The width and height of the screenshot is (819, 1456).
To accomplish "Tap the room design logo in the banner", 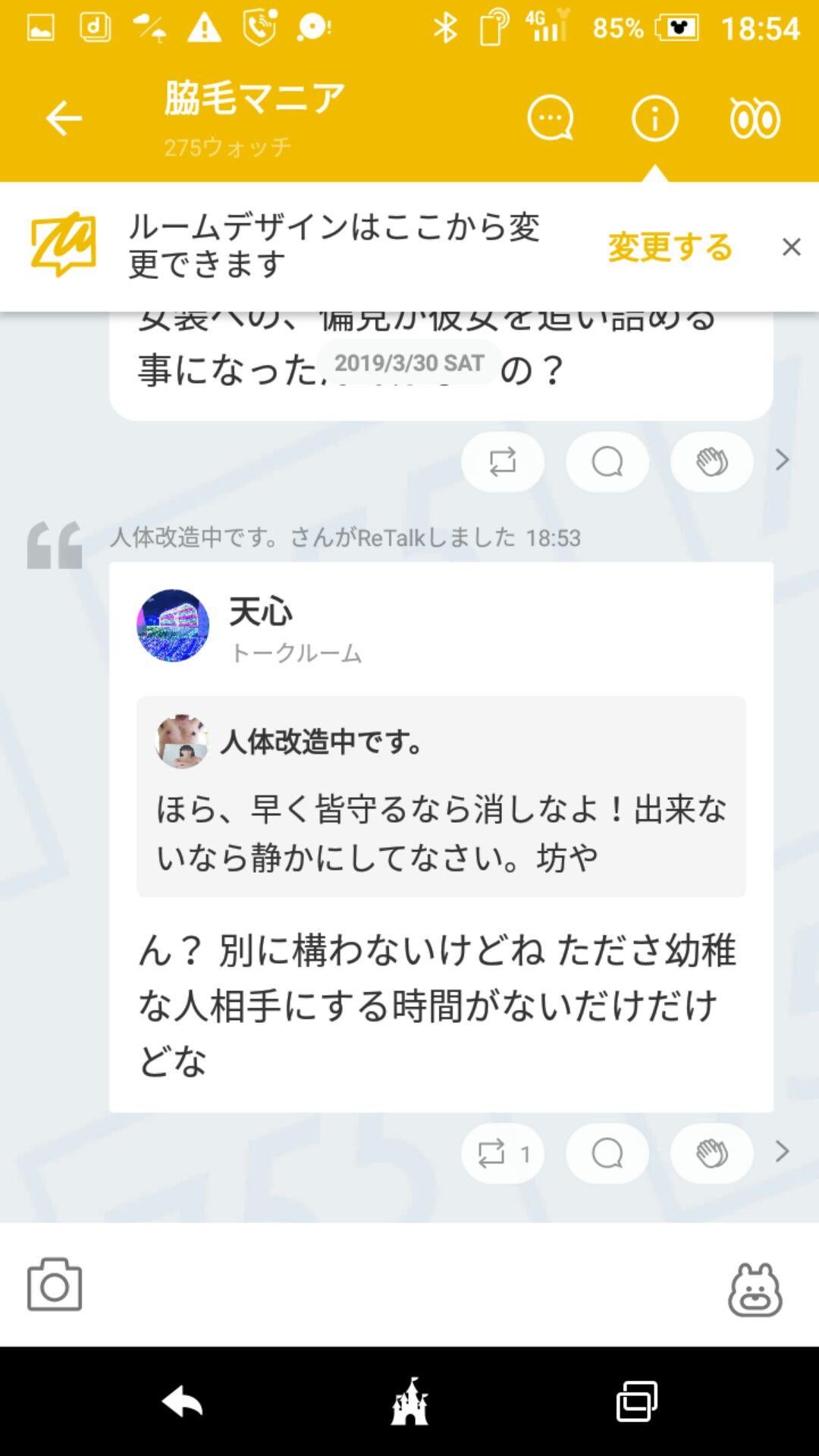I will click(62, 245).
